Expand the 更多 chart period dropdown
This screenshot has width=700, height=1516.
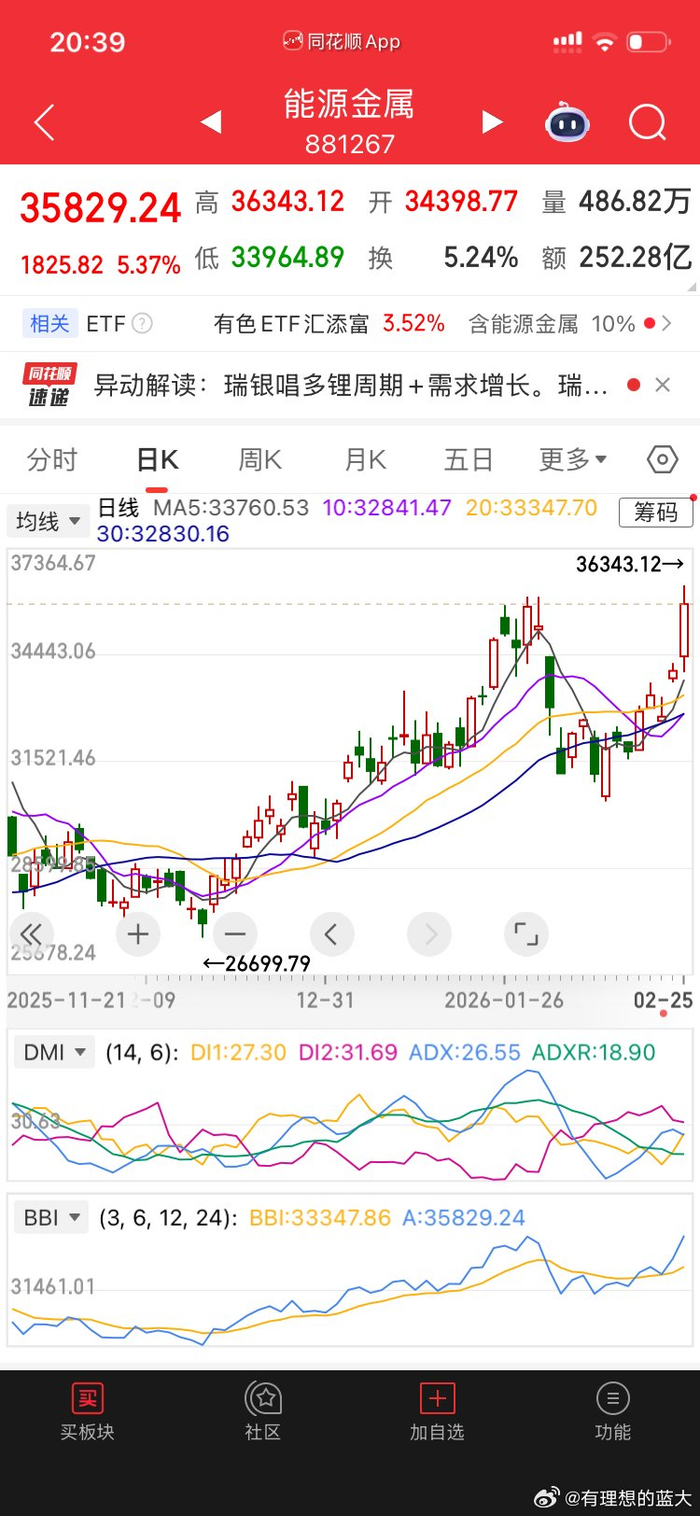573,460
